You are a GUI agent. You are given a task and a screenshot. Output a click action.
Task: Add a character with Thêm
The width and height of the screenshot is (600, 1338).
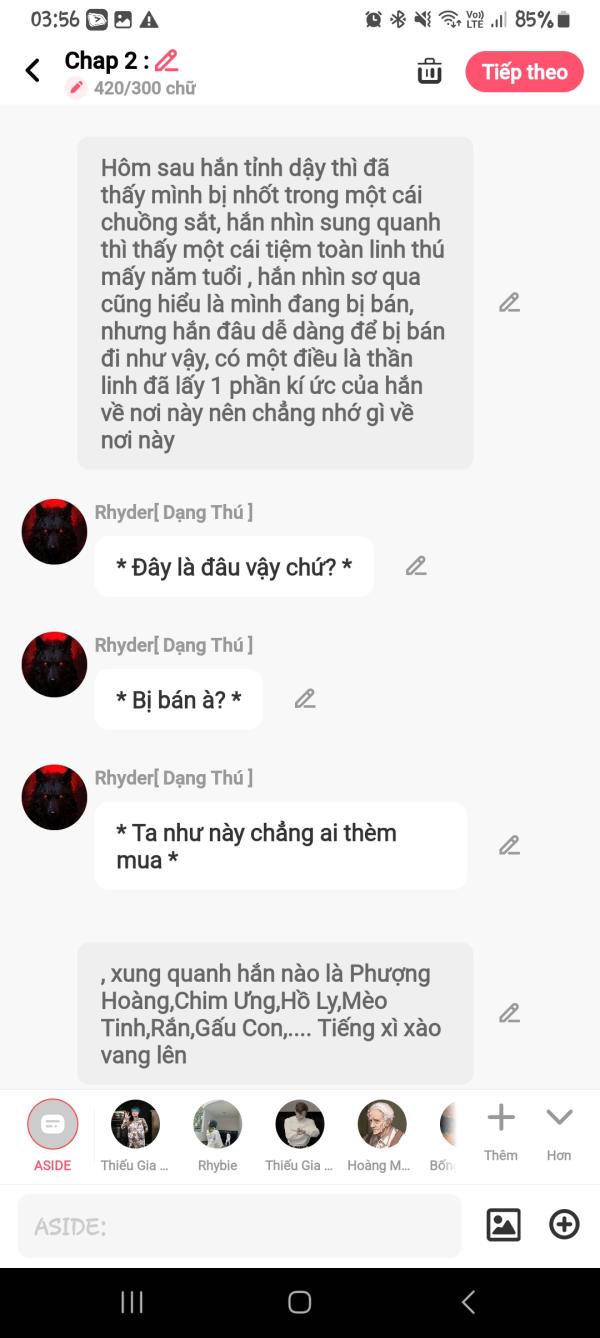coord(501,1133)
